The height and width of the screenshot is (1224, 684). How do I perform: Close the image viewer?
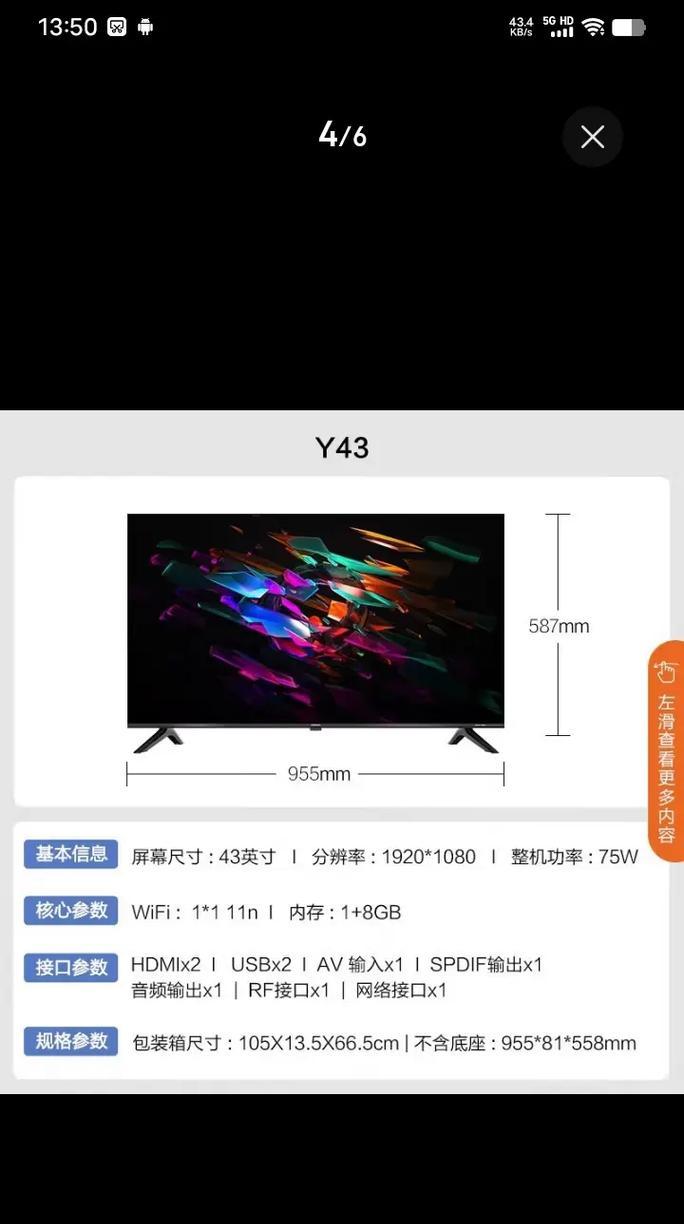tap(592, 137)
